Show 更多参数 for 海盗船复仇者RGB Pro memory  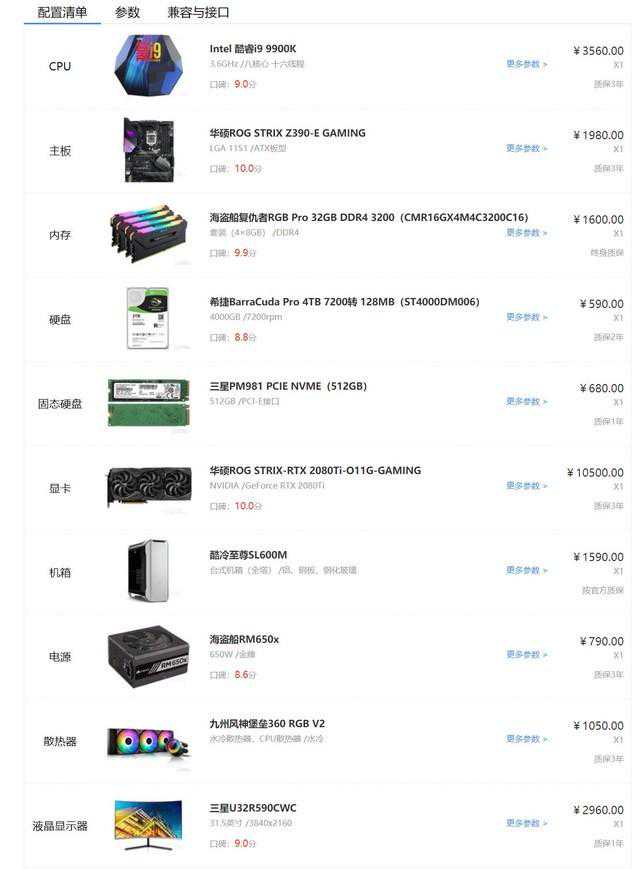526,233
